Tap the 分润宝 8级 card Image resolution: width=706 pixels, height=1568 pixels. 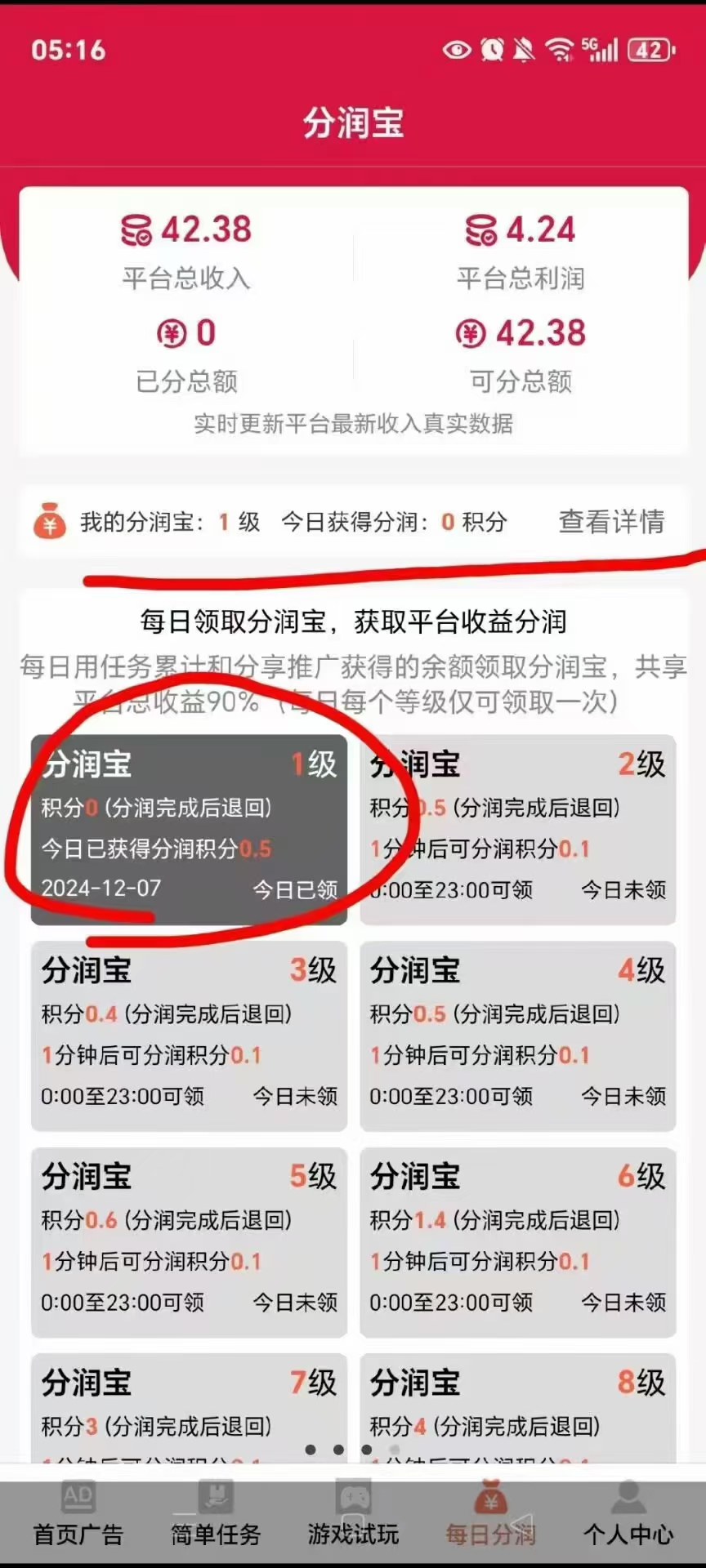pos(518,1409)
